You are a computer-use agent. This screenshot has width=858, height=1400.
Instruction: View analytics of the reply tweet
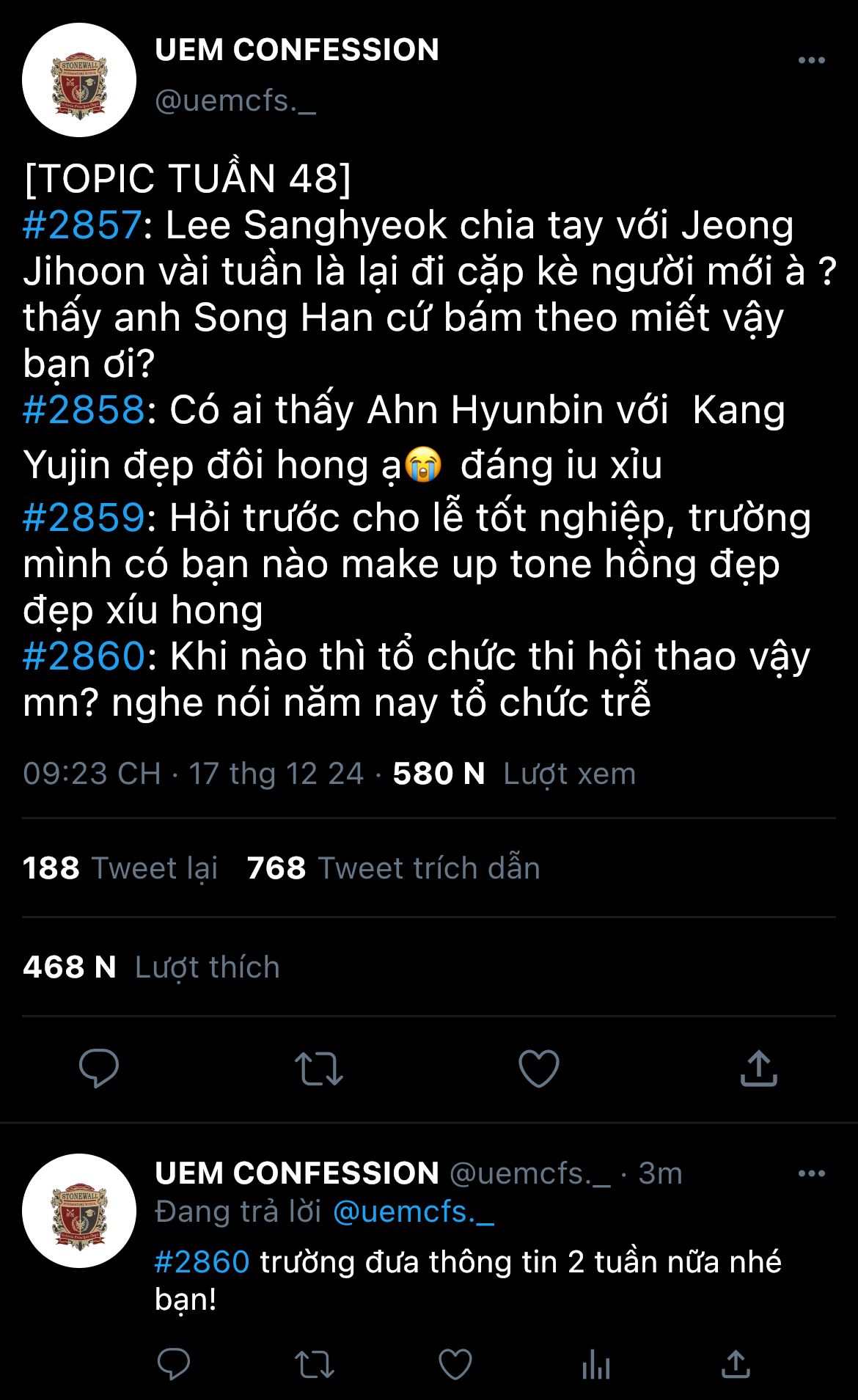click(595, 1366)
